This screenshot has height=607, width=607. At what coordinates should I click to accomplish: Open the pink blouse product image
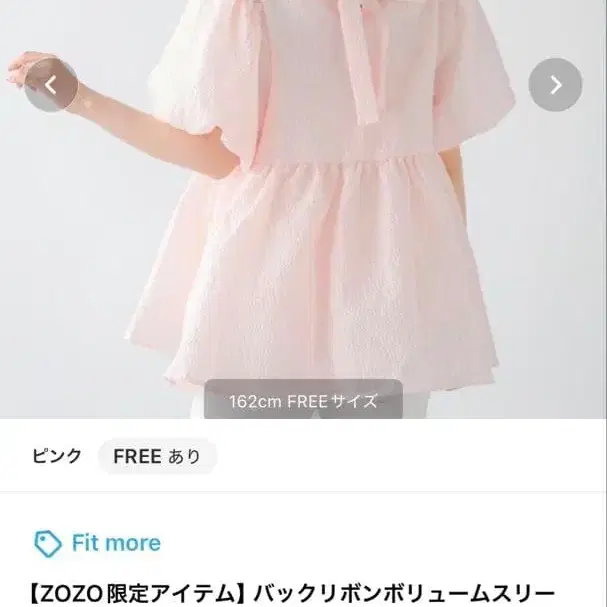pyautogui.click(x=304, y=209)
